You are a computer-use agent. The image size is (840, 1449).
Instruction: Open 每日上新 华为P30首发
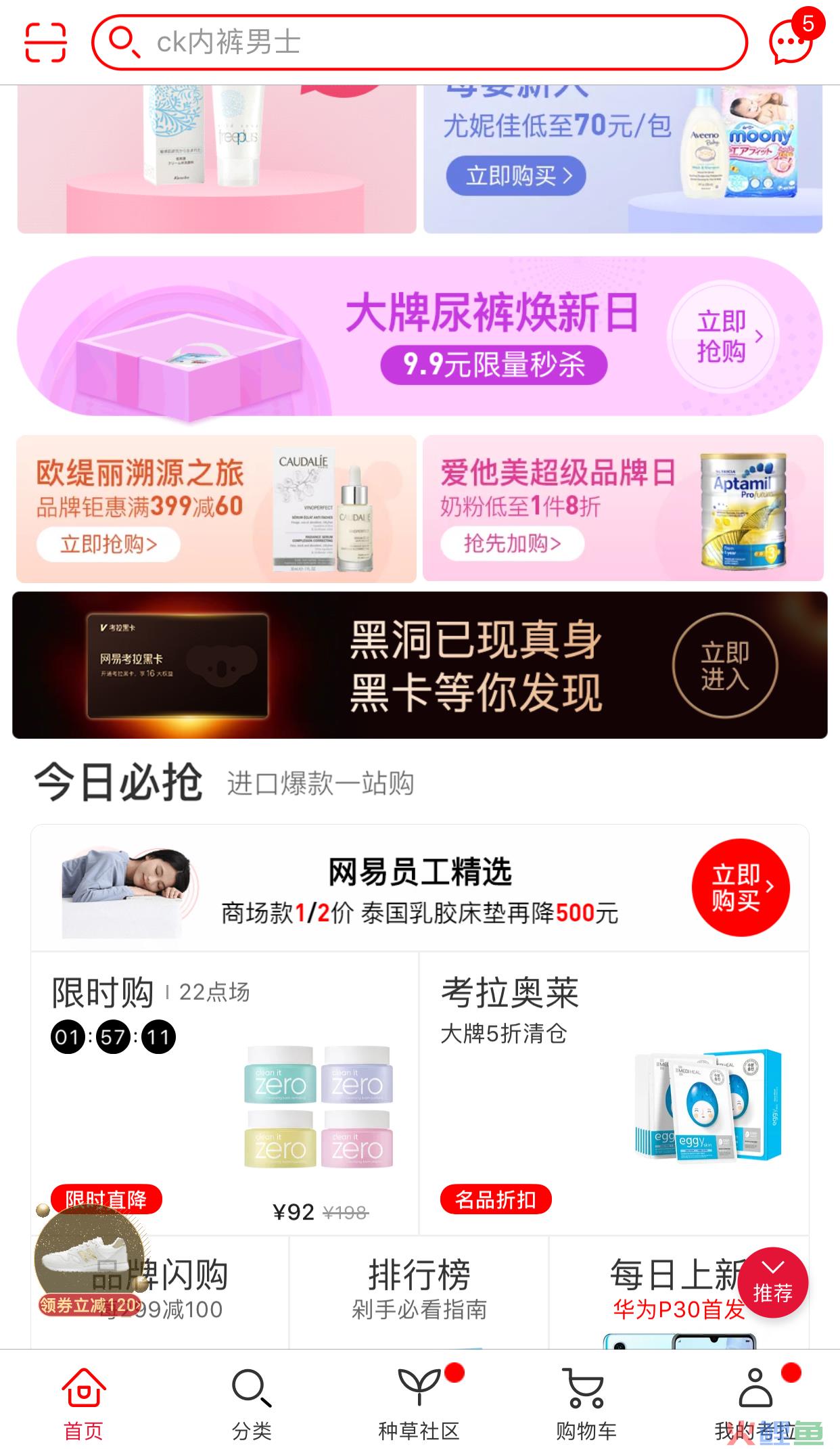click(679, 1292)
